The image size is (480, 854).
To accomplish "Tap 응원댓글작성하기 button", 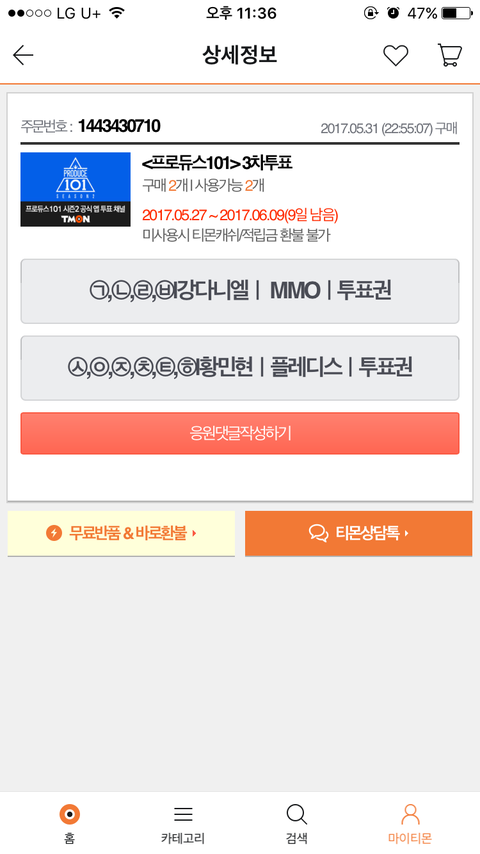I will coord(240,433).
